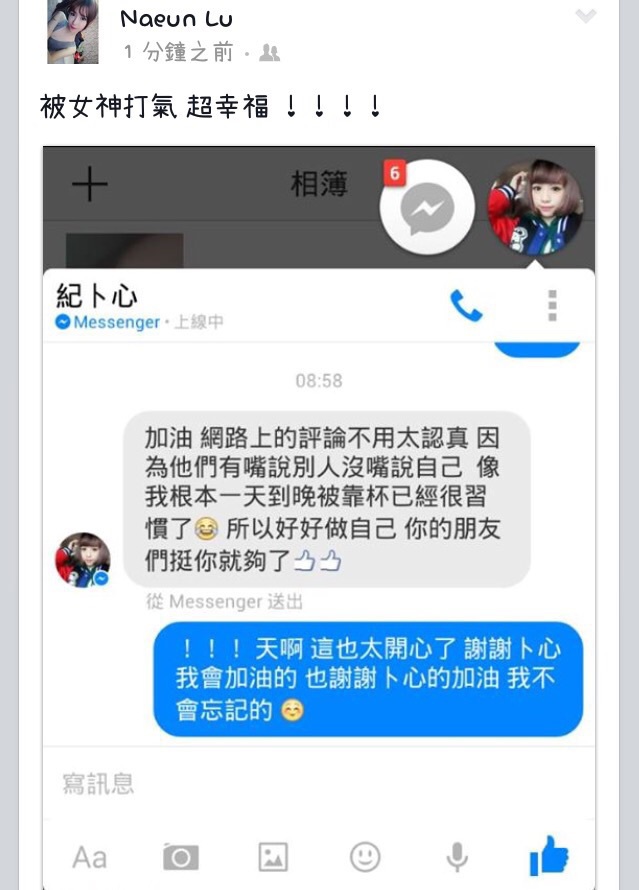Open the post options chevron menu

[x=585, y=16]
